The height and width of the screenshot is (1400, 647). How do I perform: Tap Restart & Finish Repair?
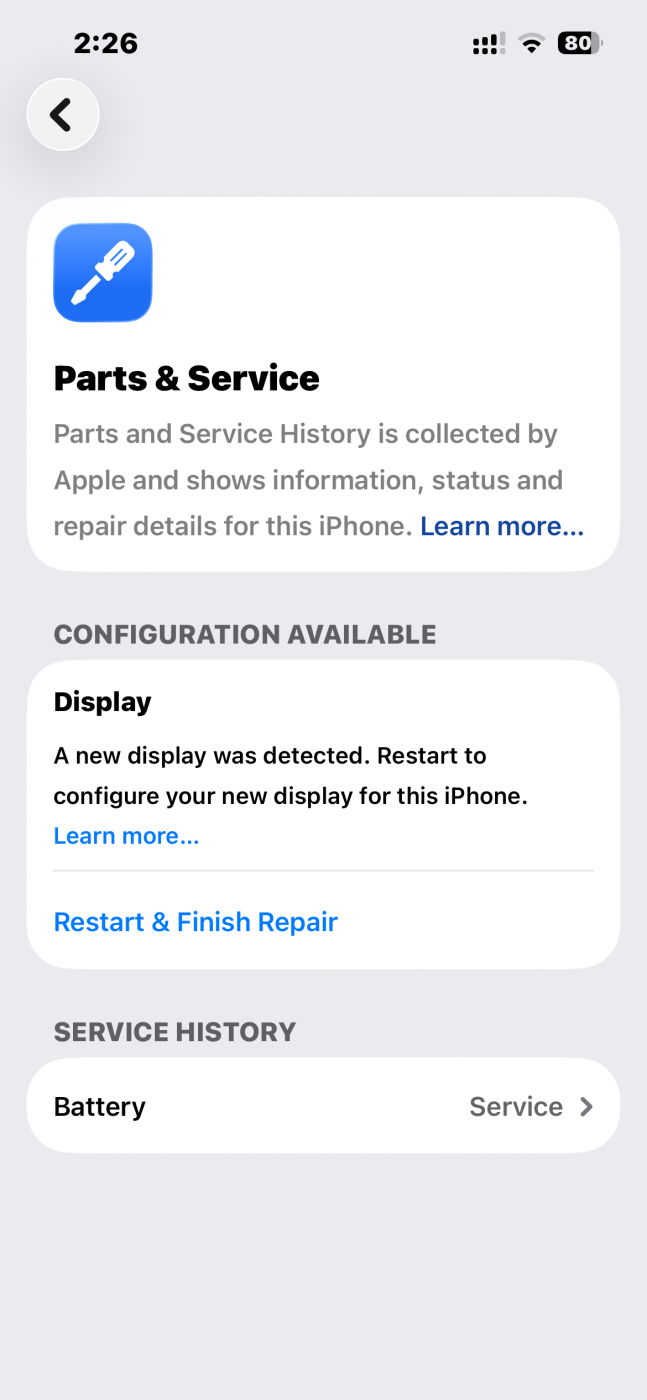(x=196, y=922)
